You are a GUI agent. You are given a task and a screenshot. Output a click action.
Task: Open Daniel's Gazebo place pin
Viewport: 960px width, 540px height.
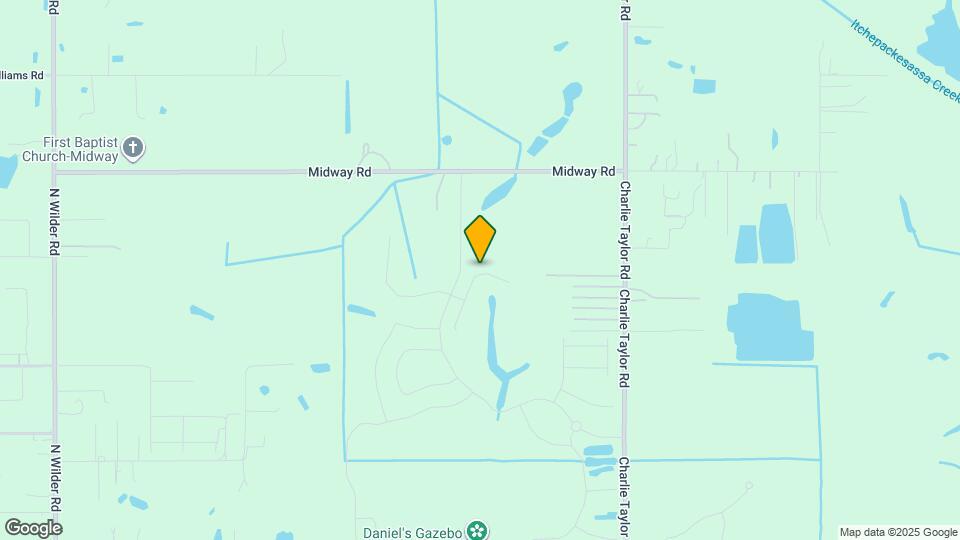(x=479, y=529)
